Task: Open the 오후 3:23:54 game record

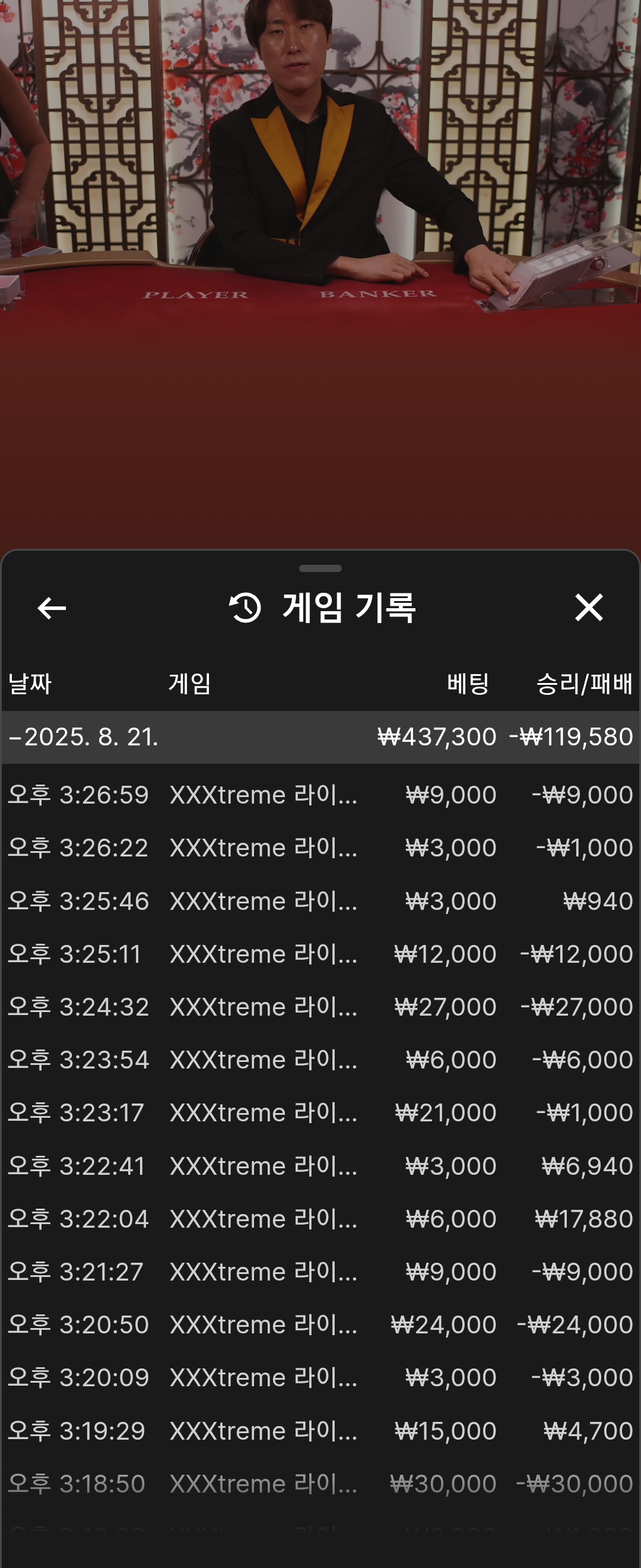Action: 320,1060
